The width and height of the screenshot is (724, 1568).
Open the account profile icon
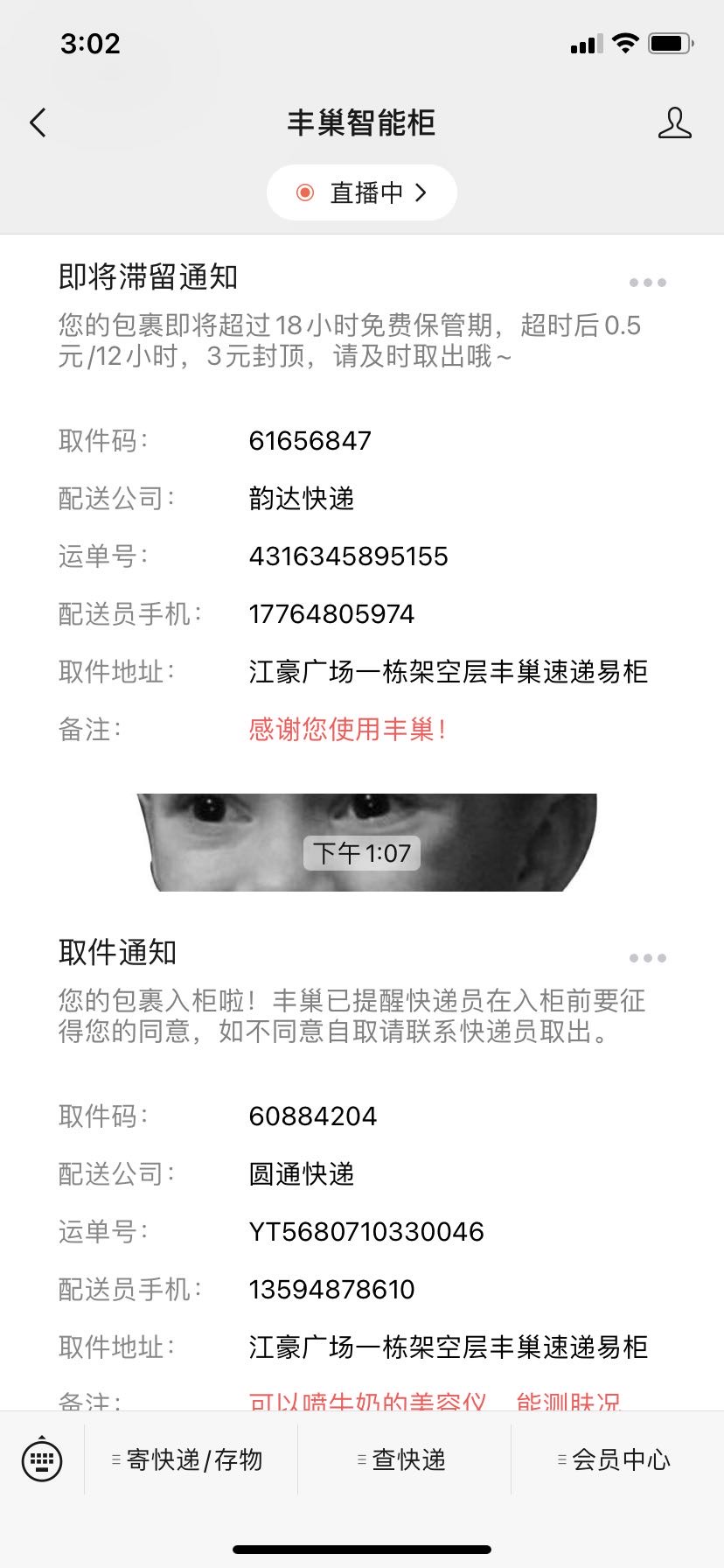[x=674, y=123]
